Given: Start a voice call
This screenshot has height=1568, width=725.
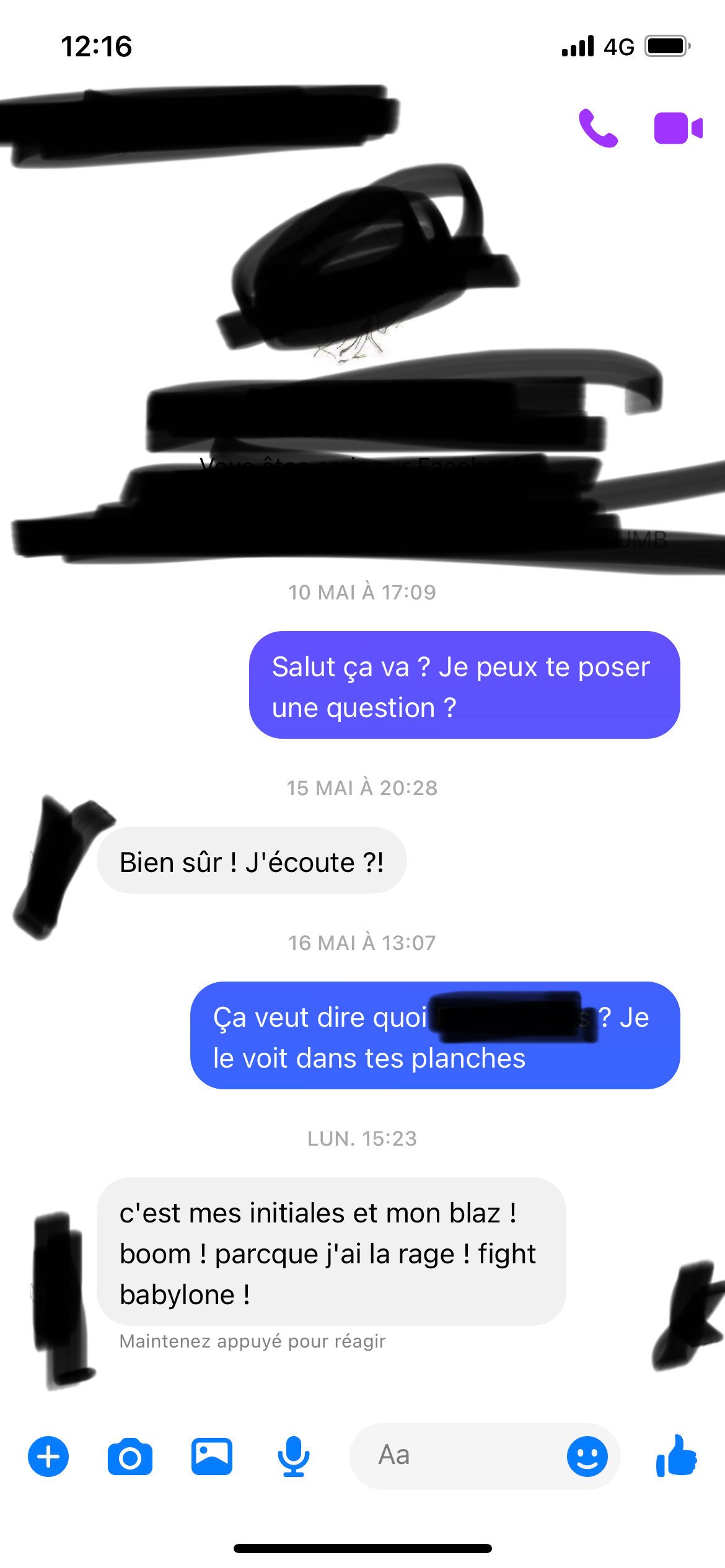Looking at the screenshot, I should 598,128.
